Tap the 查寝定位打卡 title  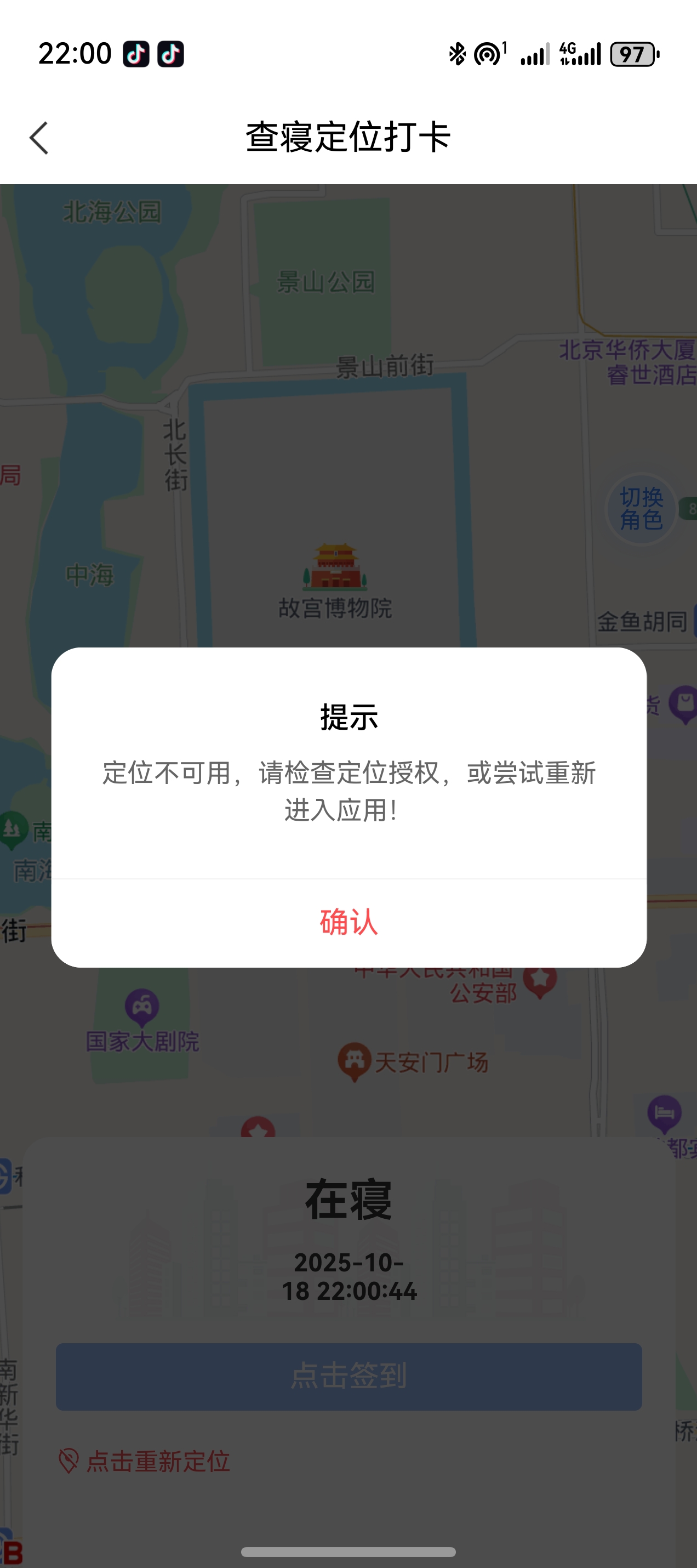pyautogui.click(x=348, y=137)
